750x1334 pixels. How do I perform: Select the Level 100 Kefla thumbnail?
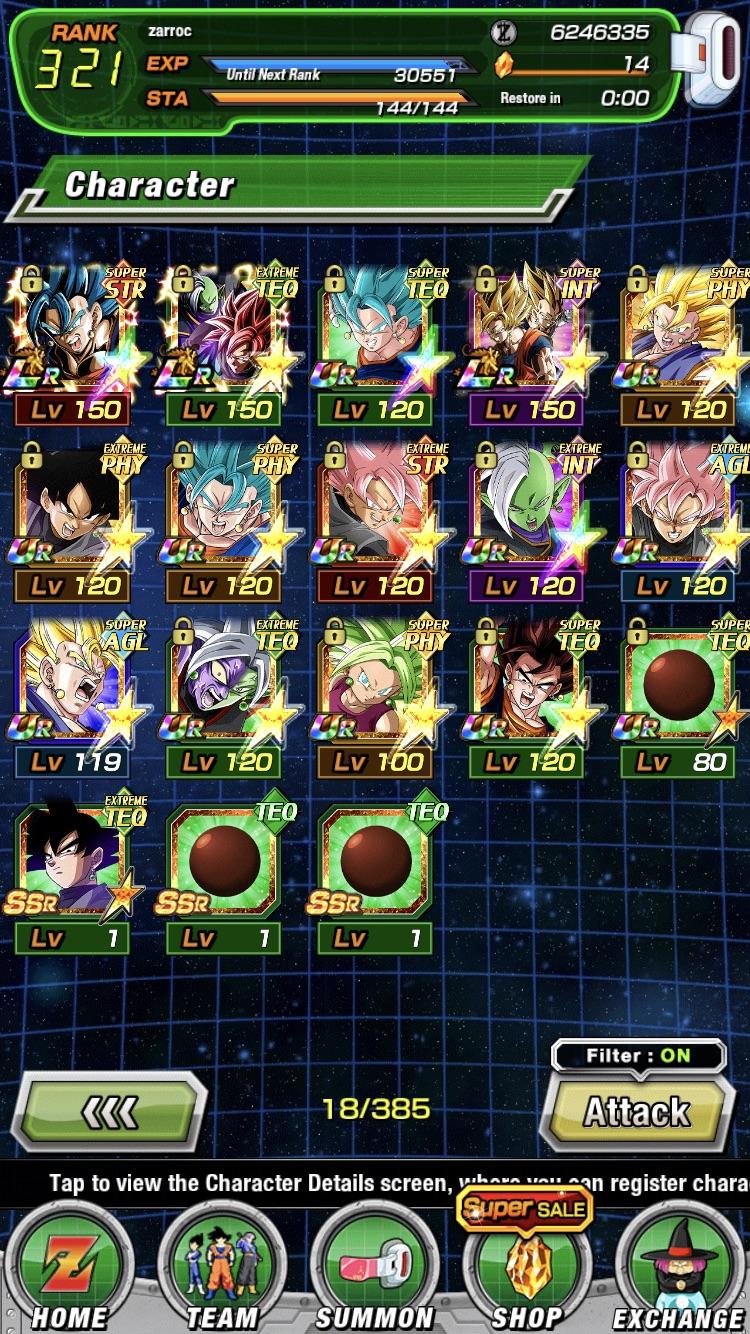tap(375, 690)
